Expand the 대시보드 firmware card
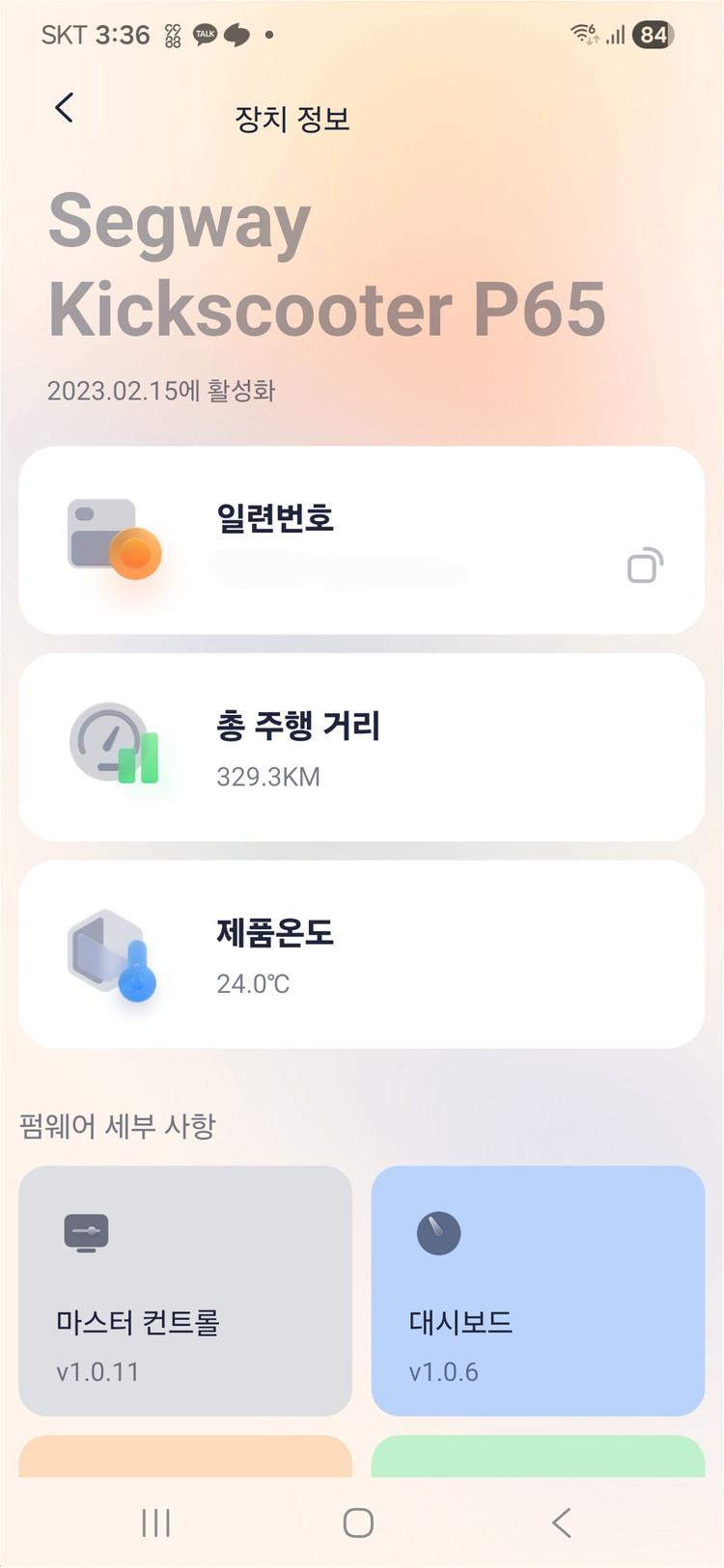 (538, 1293)
